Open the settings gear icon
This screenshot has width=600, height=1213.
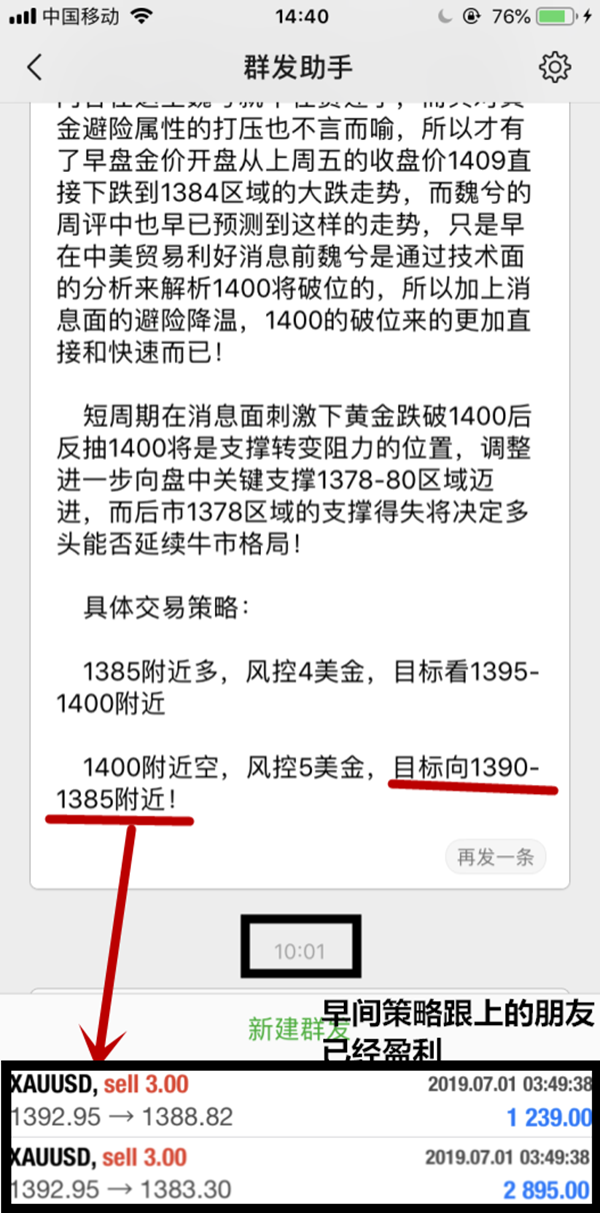[x=554, y=67]
